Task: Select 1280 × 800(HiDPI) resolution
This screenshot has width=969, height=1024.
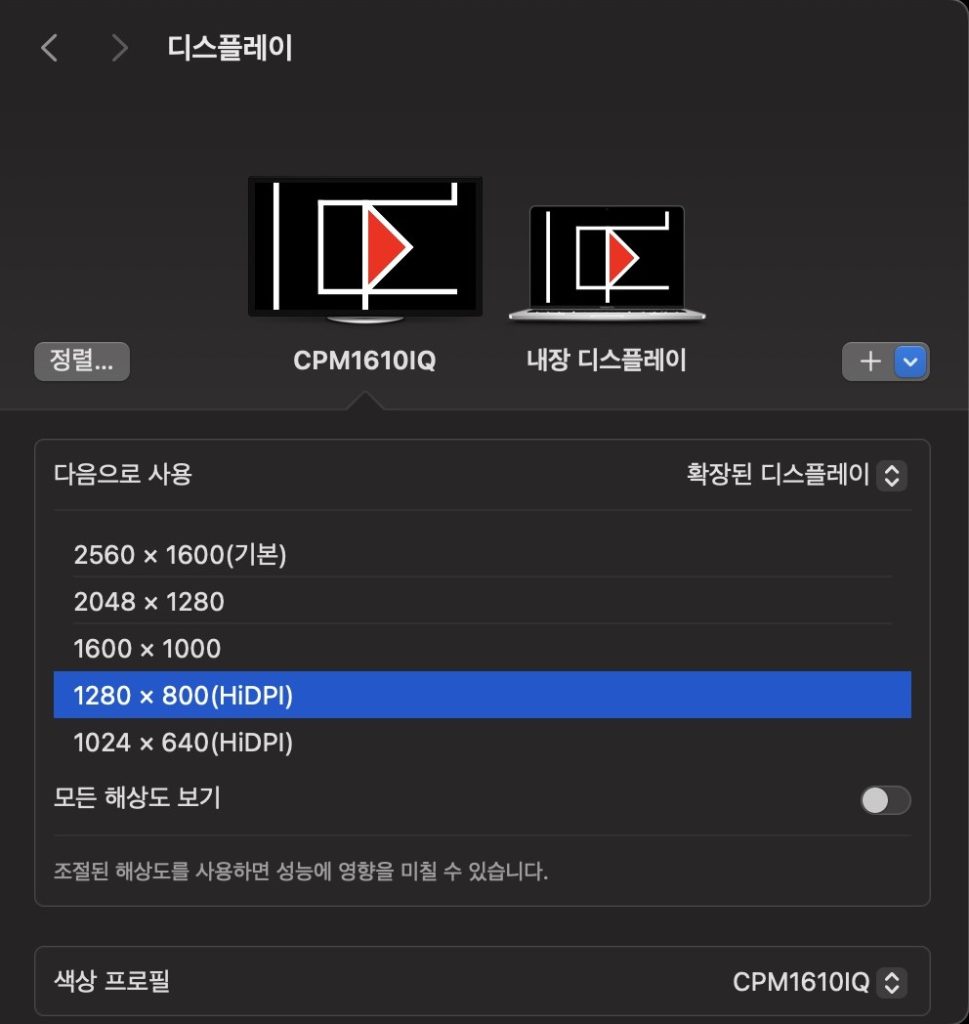Action: tap(183, 695)
